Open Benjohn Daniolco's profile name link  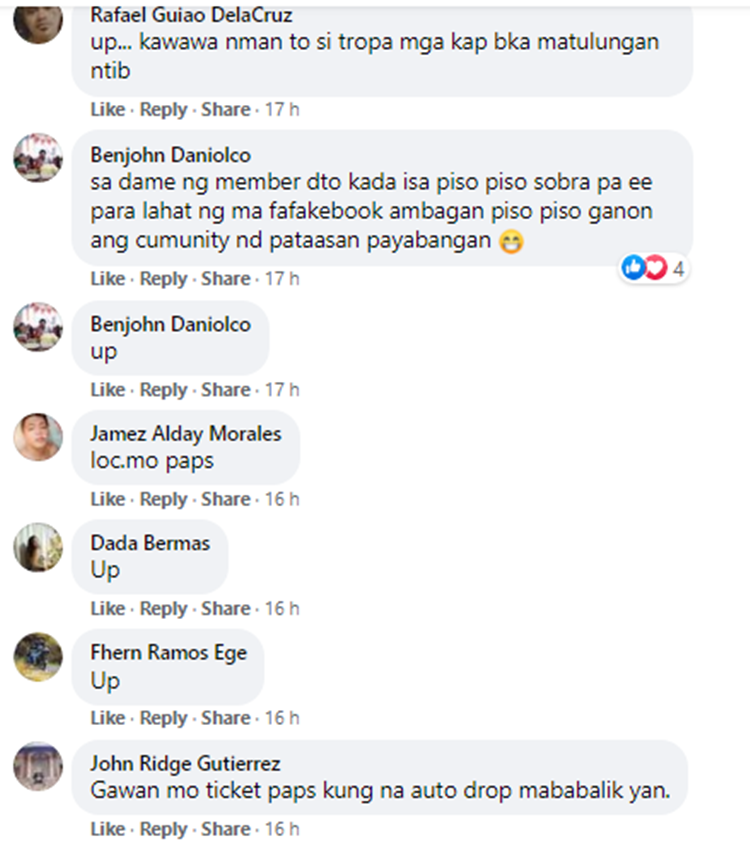[170, 155]
